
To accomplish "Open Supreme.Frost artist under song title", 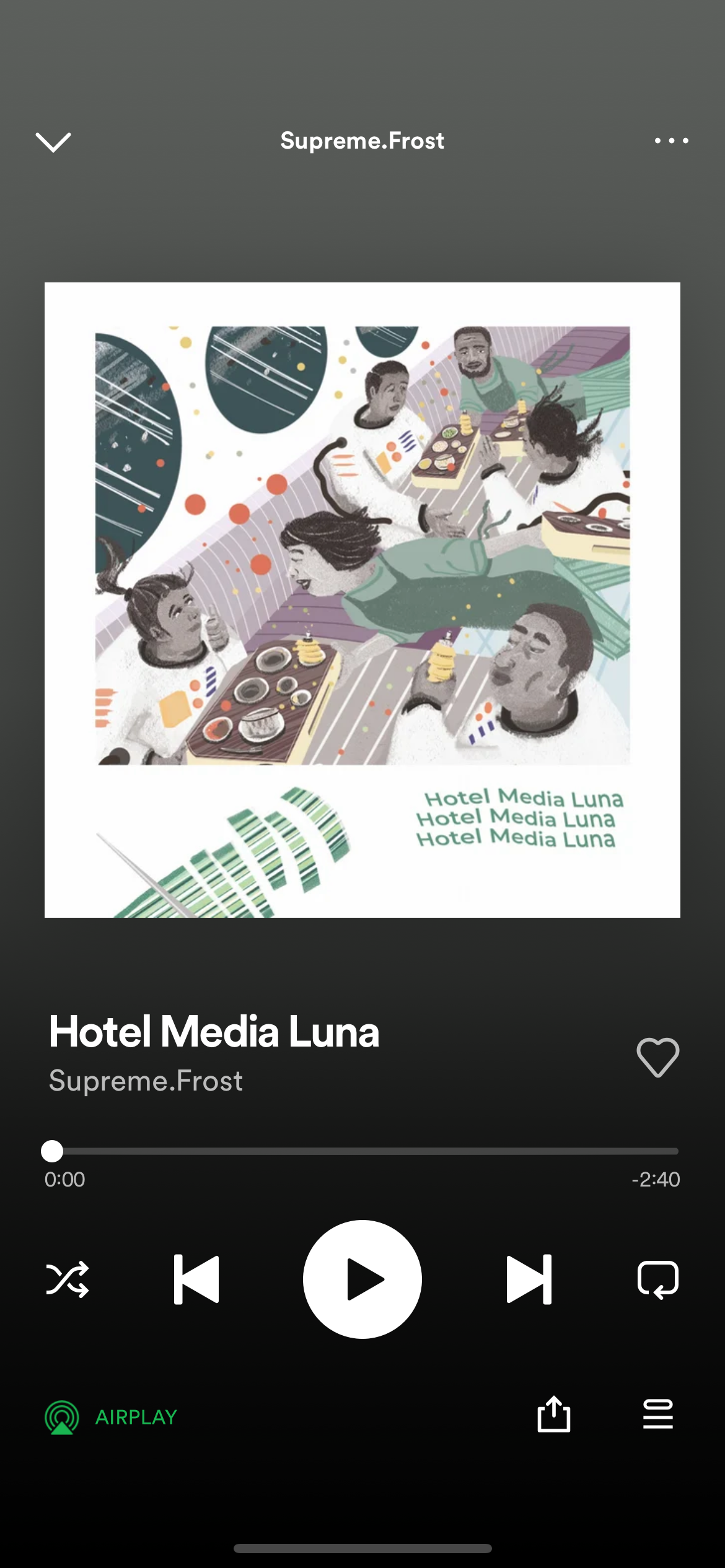I will [x=146, y=1081].
